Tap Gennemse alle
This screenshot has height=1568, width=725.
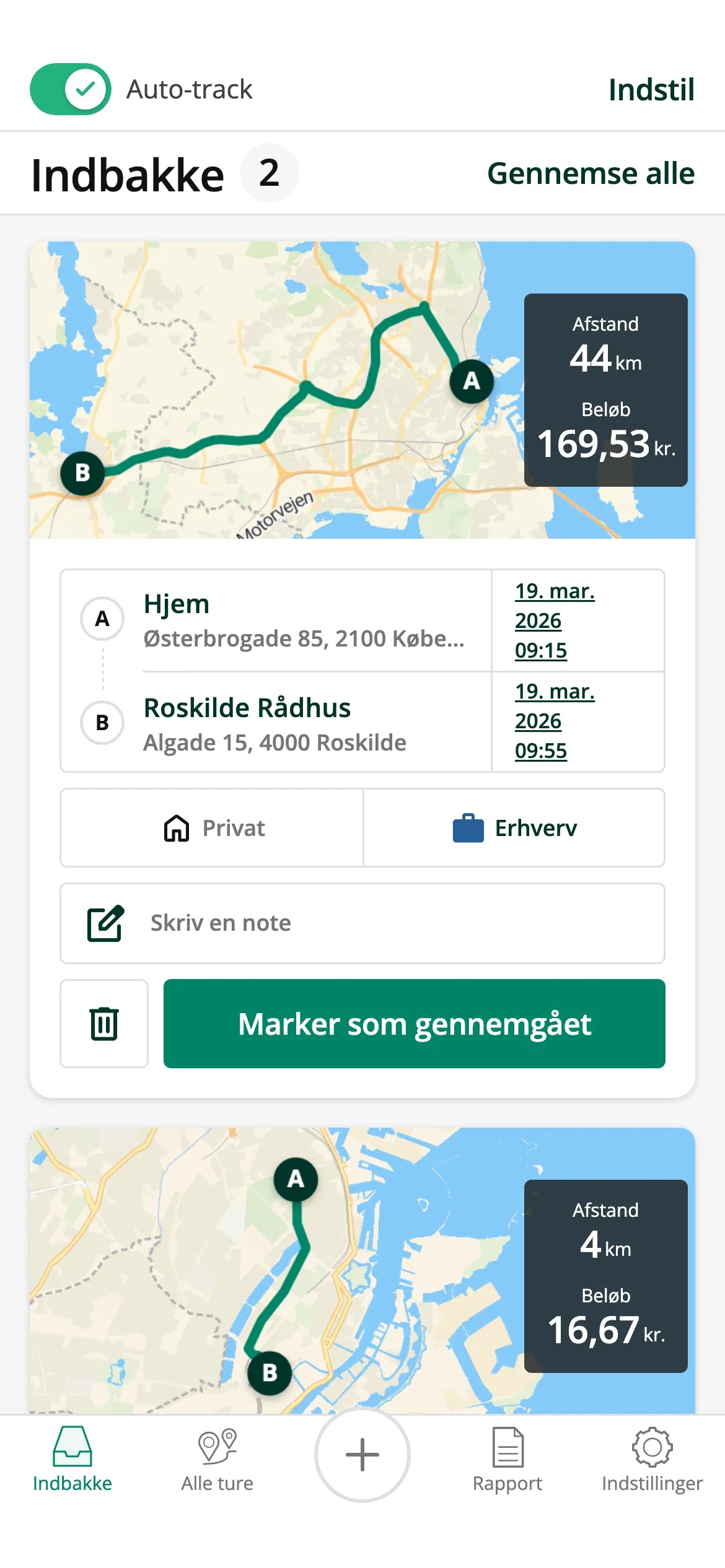click(591, 173)
